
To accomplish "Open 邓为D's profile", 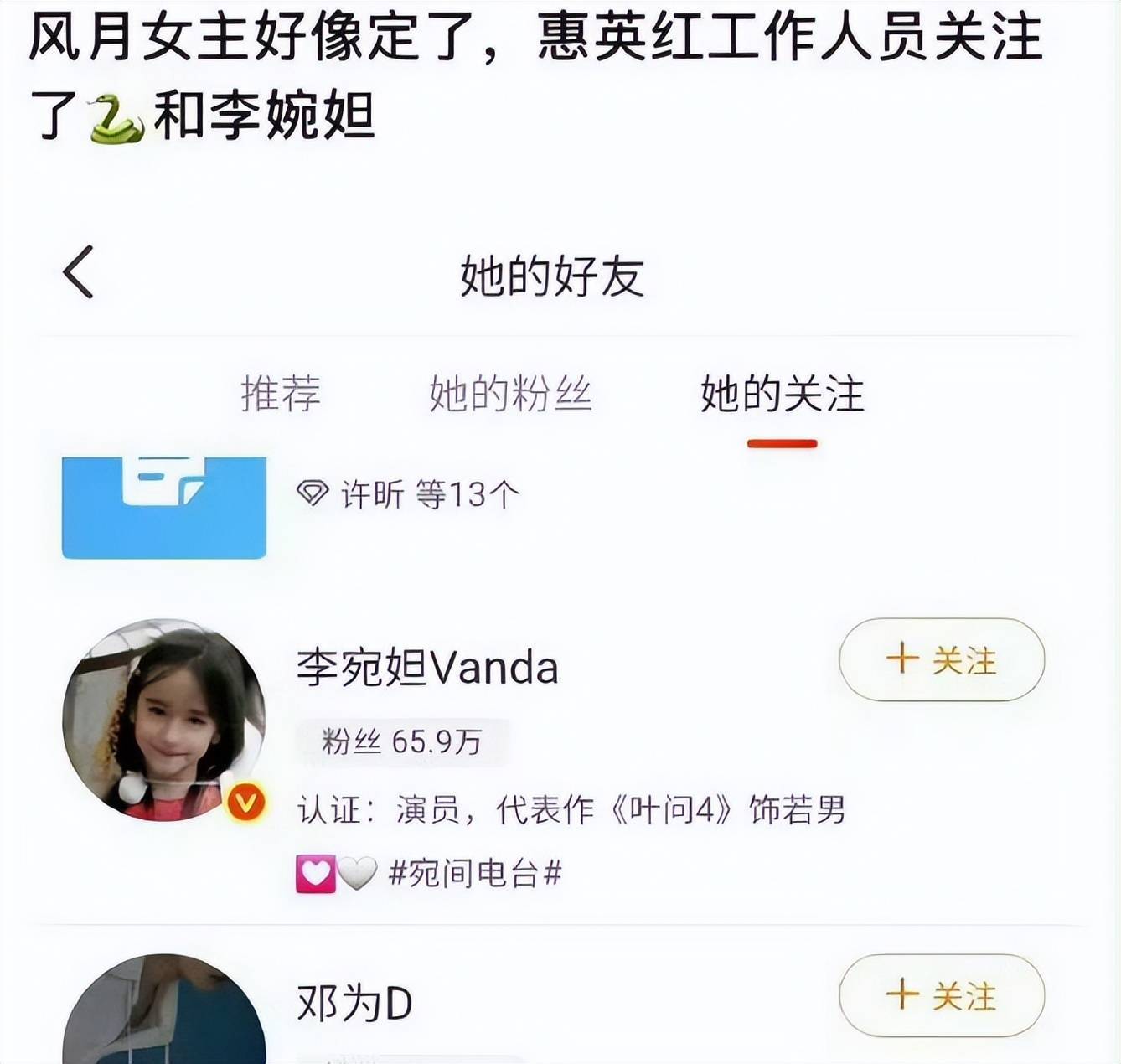I will (354, 1004).
